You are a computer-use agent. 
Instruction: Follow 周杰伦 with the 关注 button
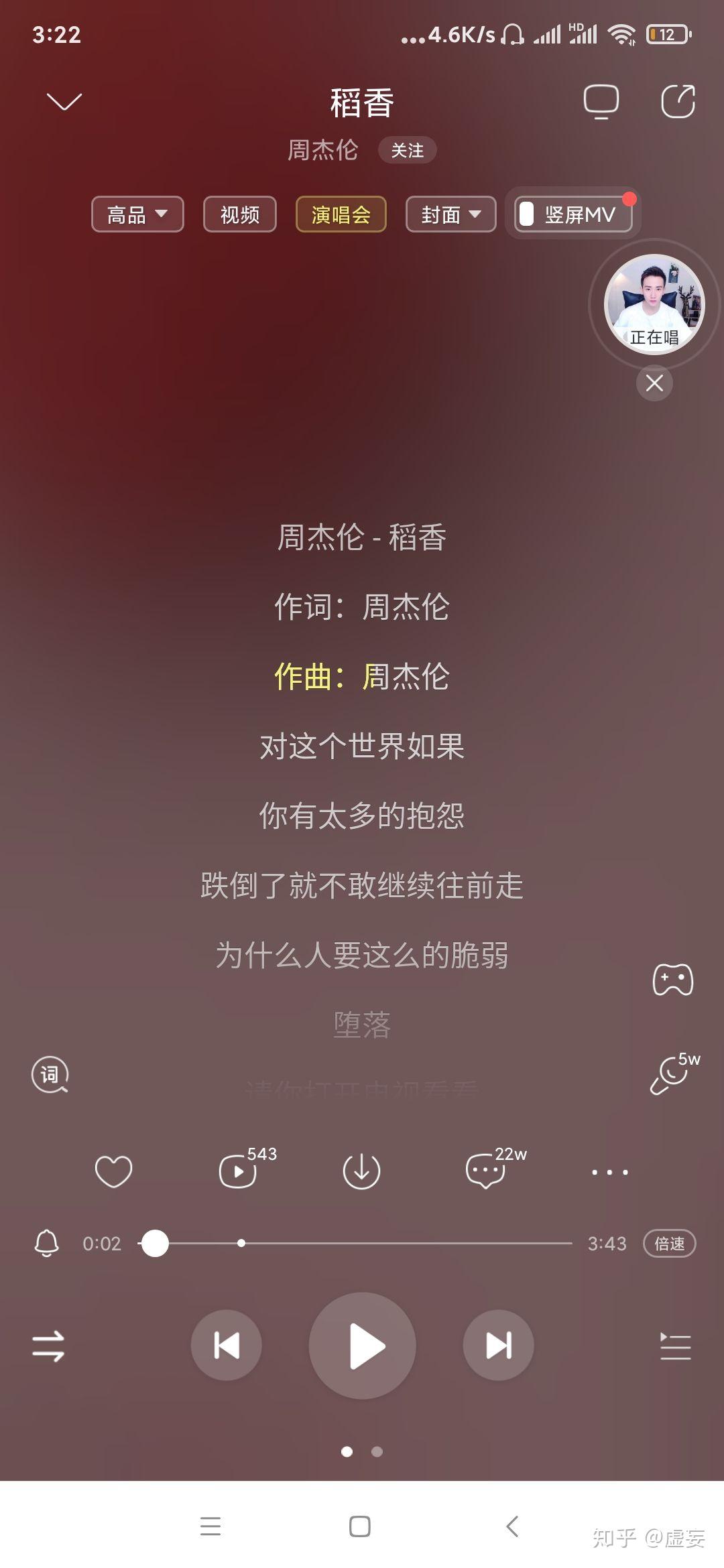pos(407,150)
